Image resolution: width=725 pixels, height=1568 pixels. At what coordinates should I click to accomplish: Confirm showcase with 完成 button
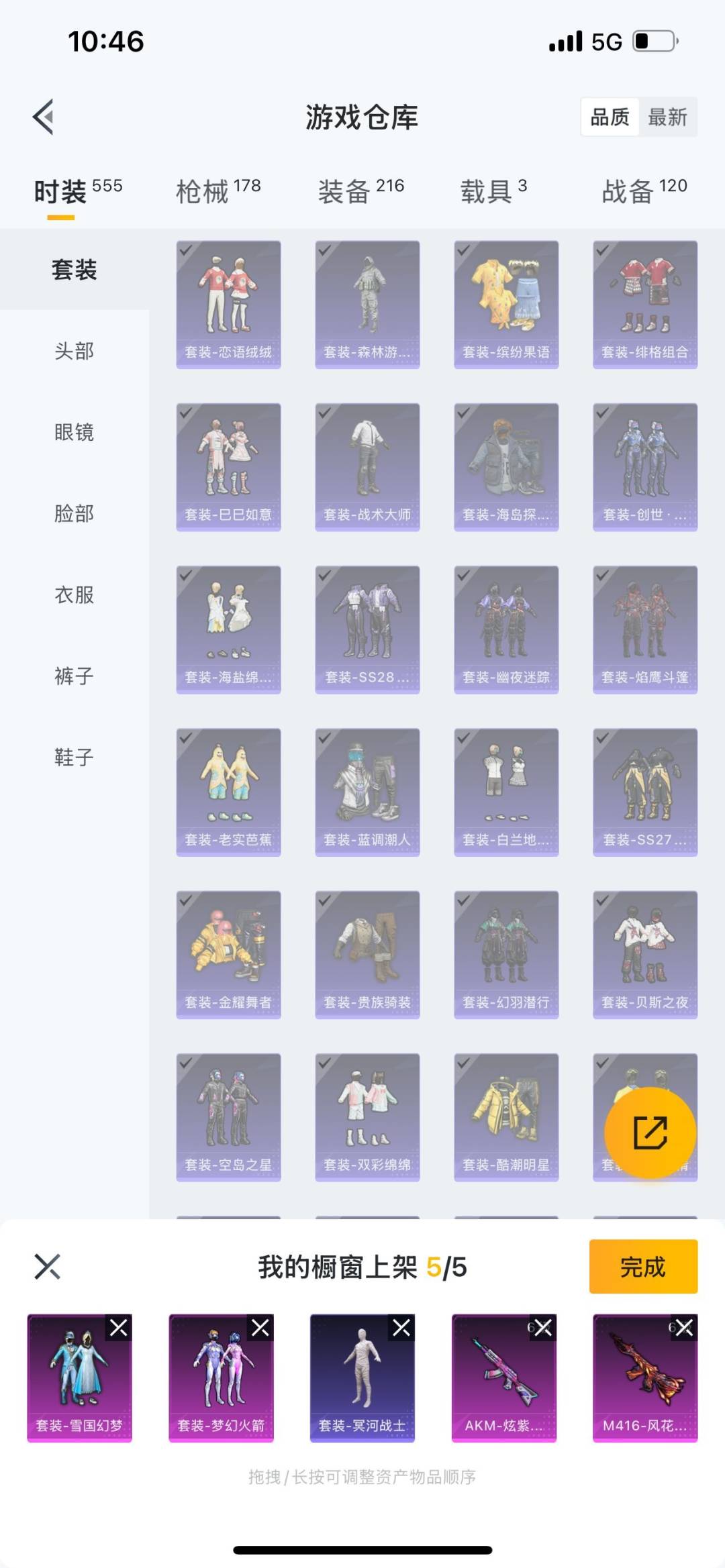[x=642, y=1267]
